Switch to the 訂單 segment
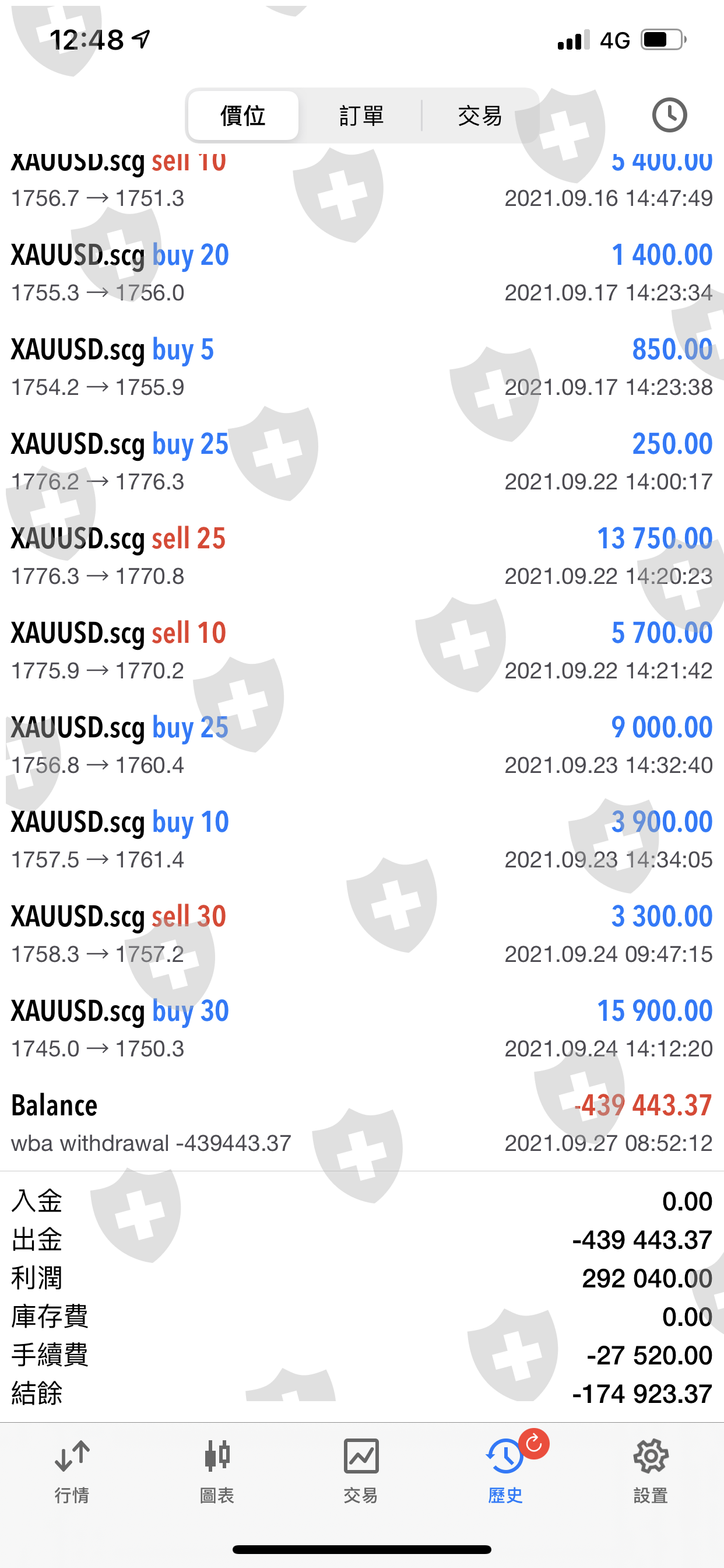The height and width of the screenshot is (1568, 724). pos(361,116)
